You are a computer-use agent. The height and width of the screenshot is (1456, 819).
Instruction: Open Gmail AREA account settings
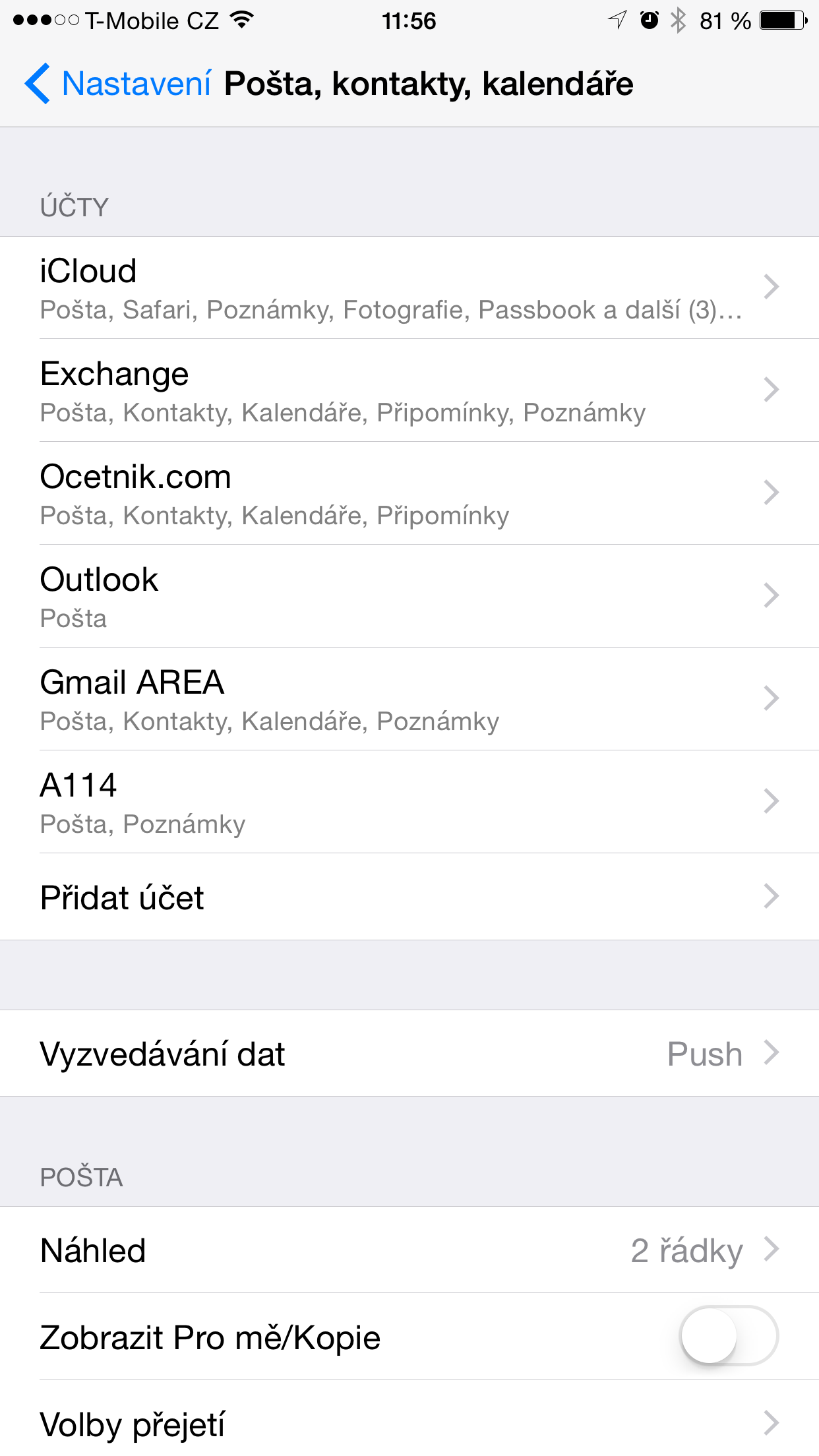click(409, 699)
